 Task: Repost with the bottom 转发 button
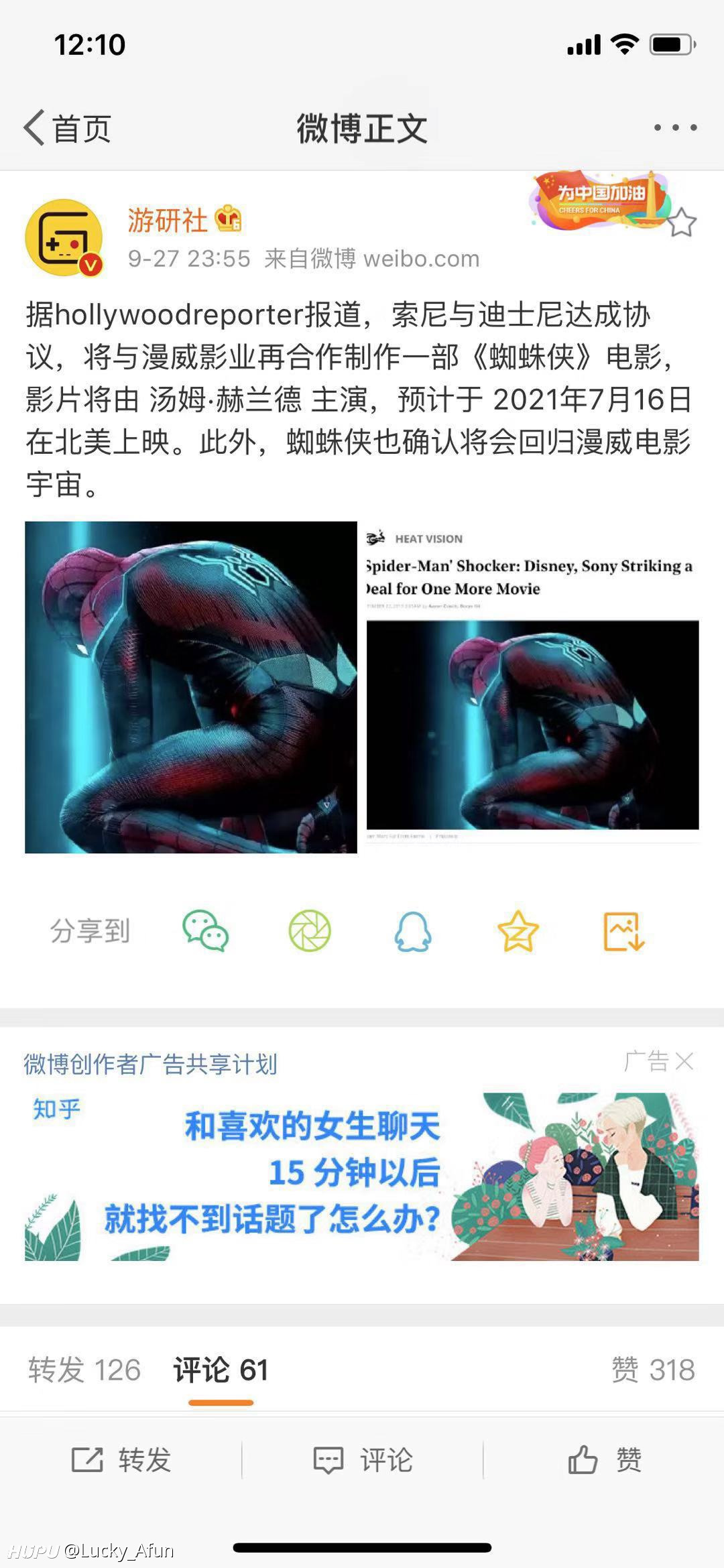click(x=121, y=1459)
